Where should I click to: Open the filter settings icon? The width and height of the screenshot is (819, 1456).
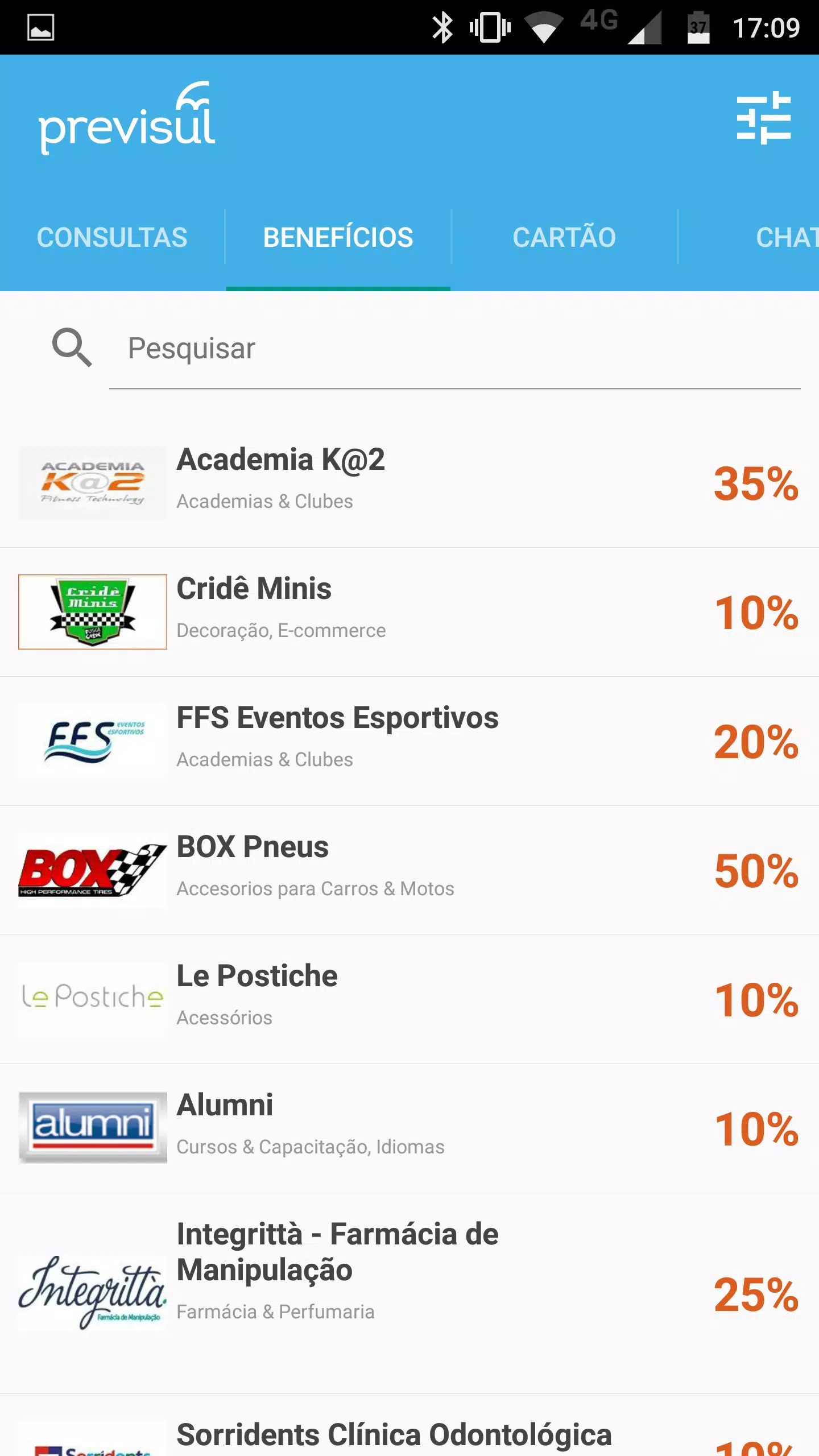[764, 118]
